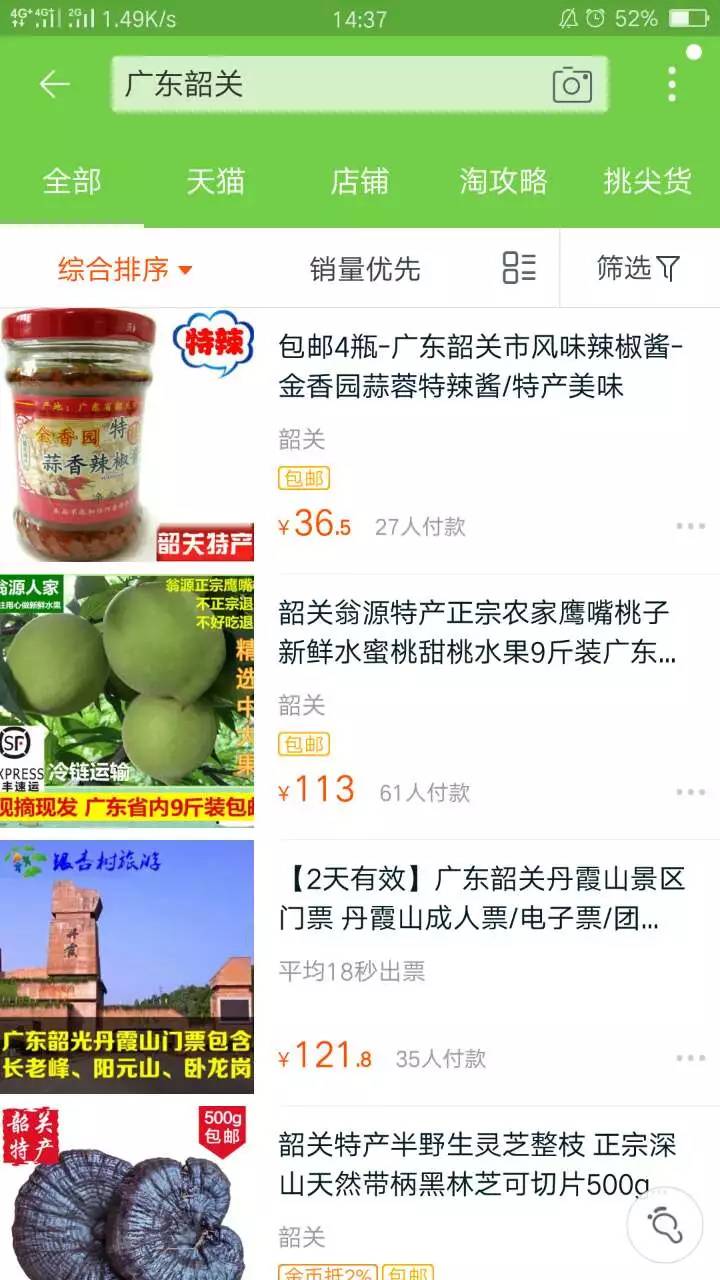Switch to the 天猫 tab
Viewport: 720px width, 1280px height.
coord(216,181)
